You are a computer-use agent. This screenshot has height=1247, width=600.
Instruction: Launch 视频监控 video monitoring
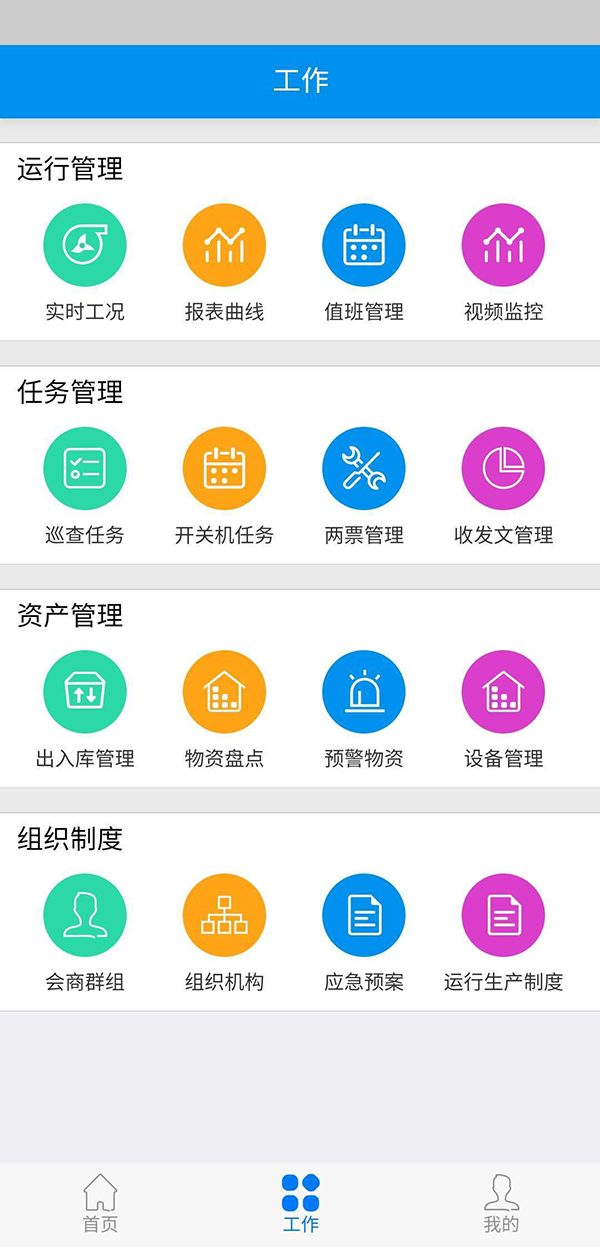[x=503, y=246]
